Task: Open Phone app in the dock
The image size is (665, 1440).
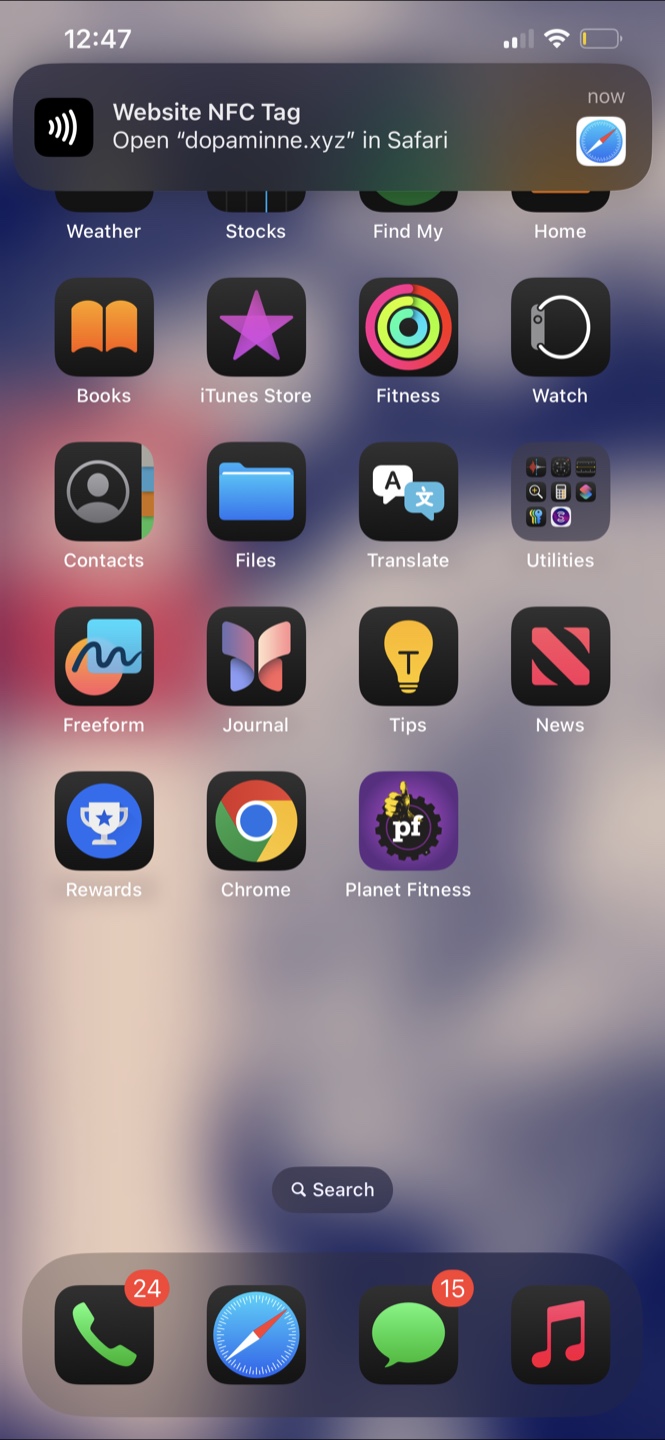Action: point(104,1335)
